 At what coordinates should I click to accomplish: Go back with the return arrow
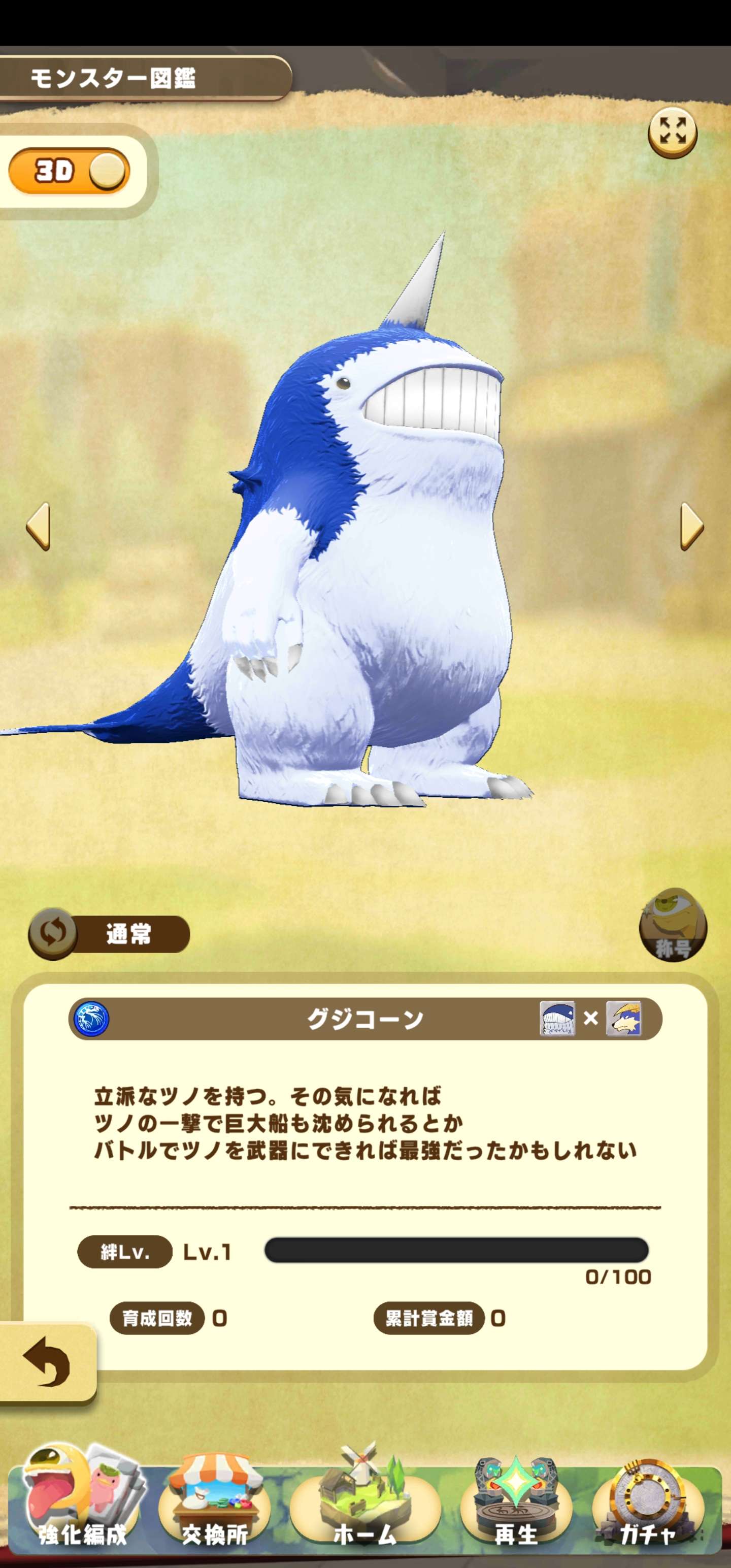click(x=47, y=1364)
